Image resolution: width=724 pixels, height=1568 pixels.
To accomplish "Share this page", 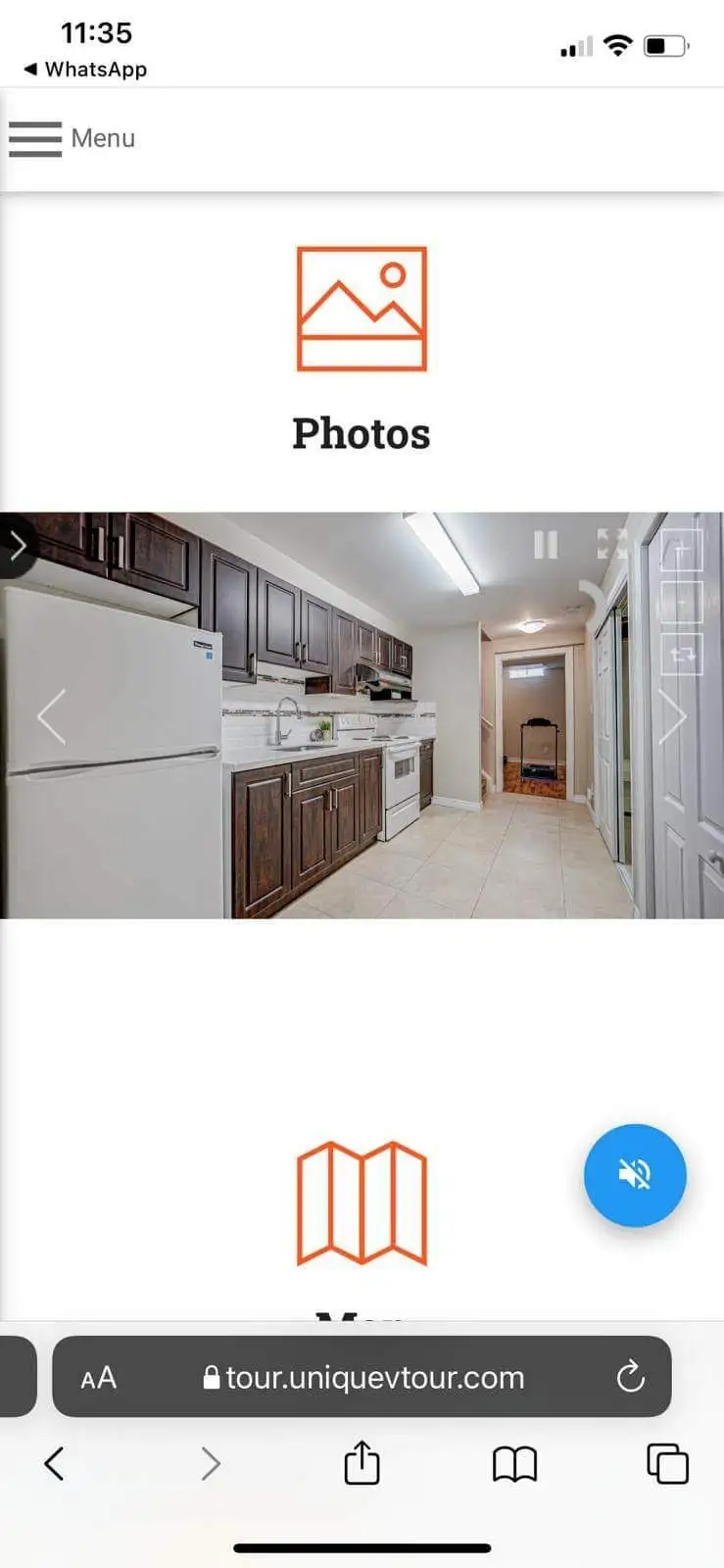I will (x=362, y=1462).
